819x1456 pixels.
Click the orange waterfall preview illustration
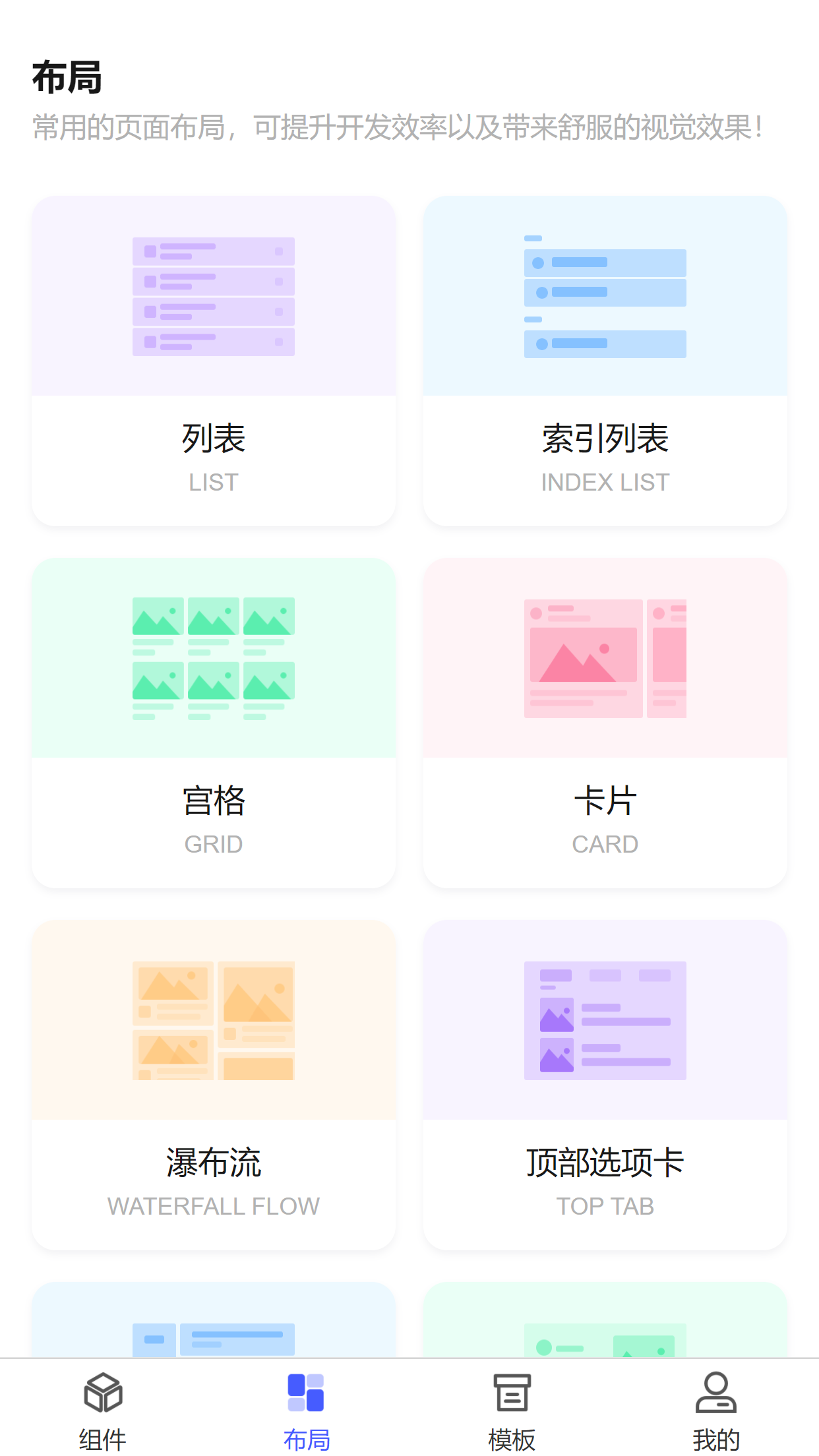coord(214,1019)
